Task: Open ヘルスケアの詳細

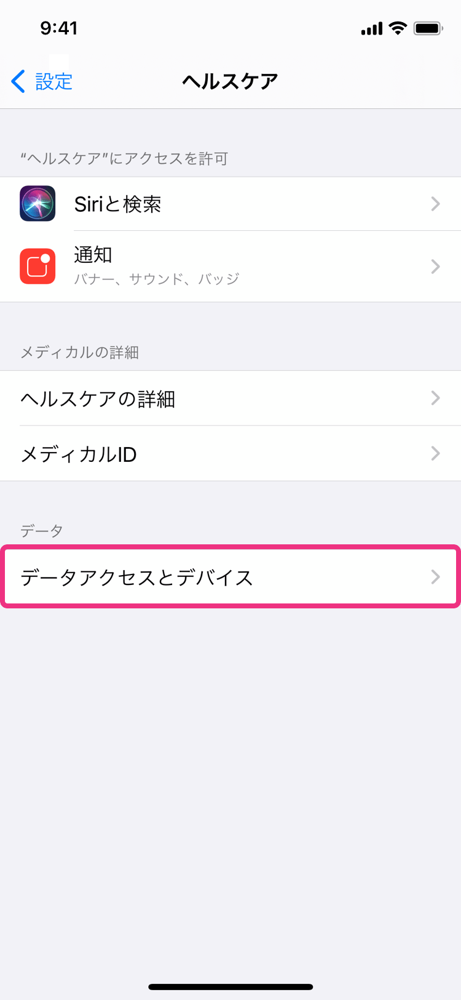Action: (x=230, y=399)
